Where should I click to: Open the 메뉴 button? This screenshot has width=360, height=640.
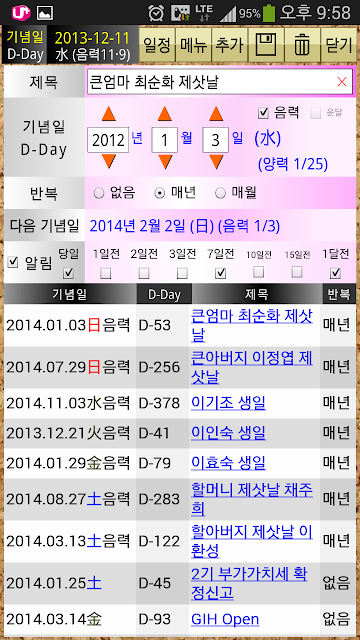(193, 45)
